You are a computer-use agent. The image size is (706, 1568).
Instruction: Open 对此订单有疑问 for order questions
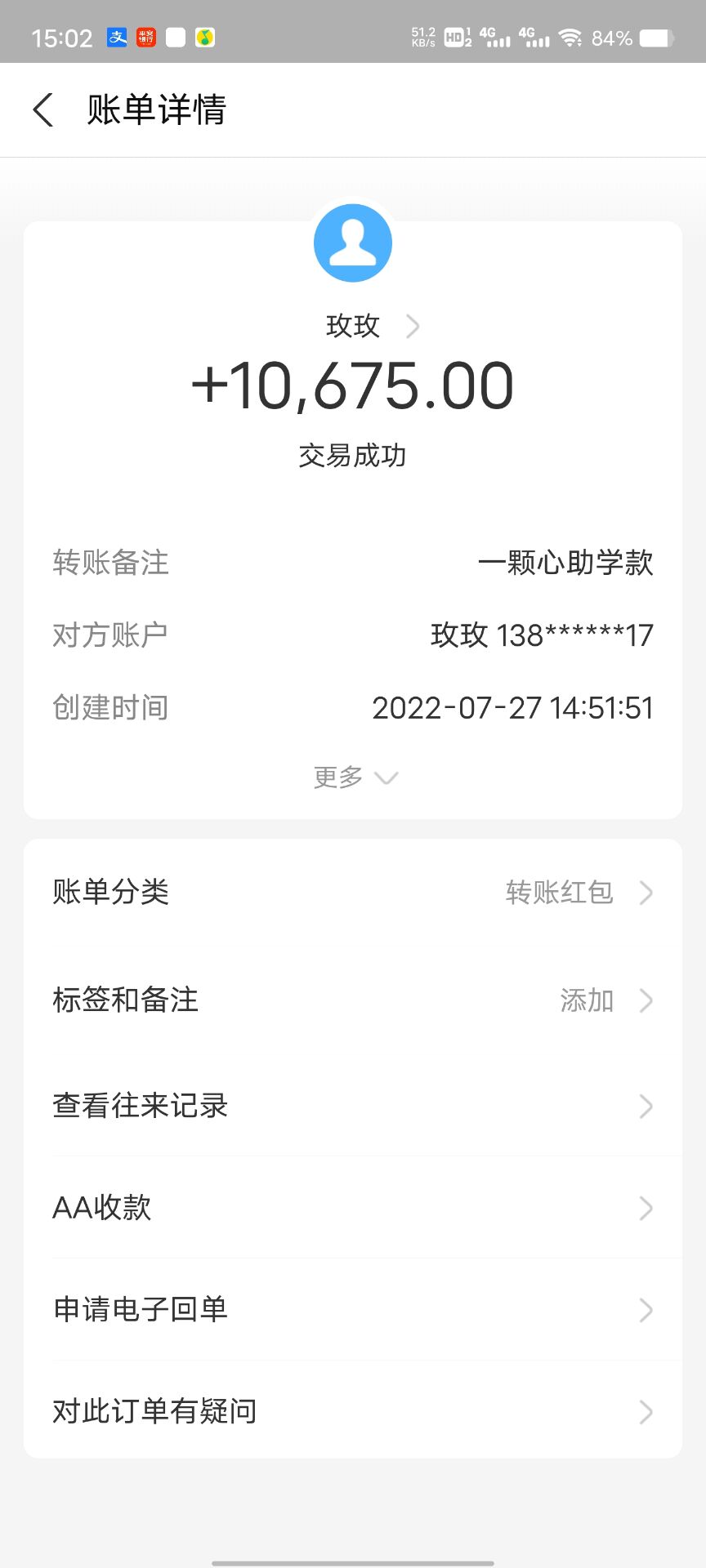click(353, 1411)
